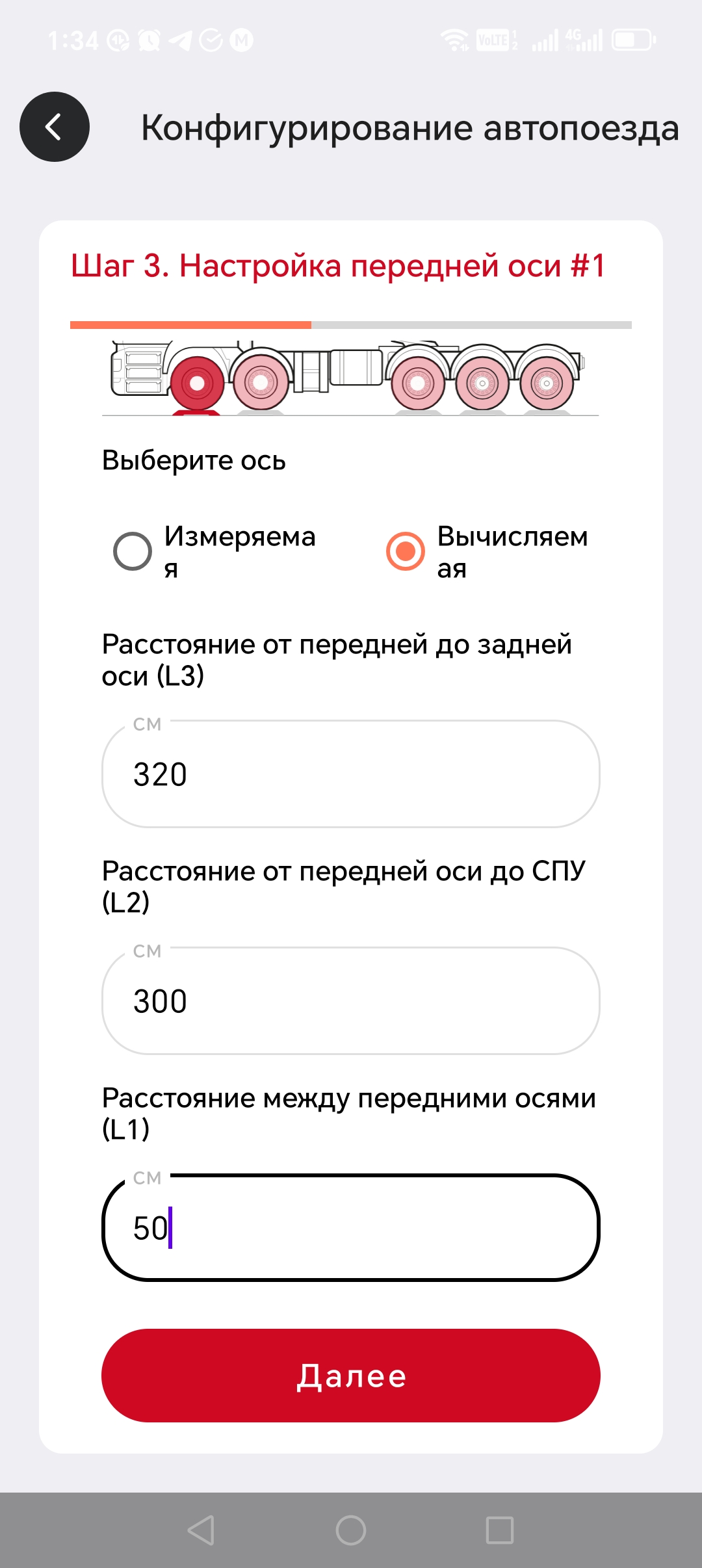This screenshot has width=702, height=1568.
Task: Open recent apps from the navigation bar
Action: (x=500, y=1530)
